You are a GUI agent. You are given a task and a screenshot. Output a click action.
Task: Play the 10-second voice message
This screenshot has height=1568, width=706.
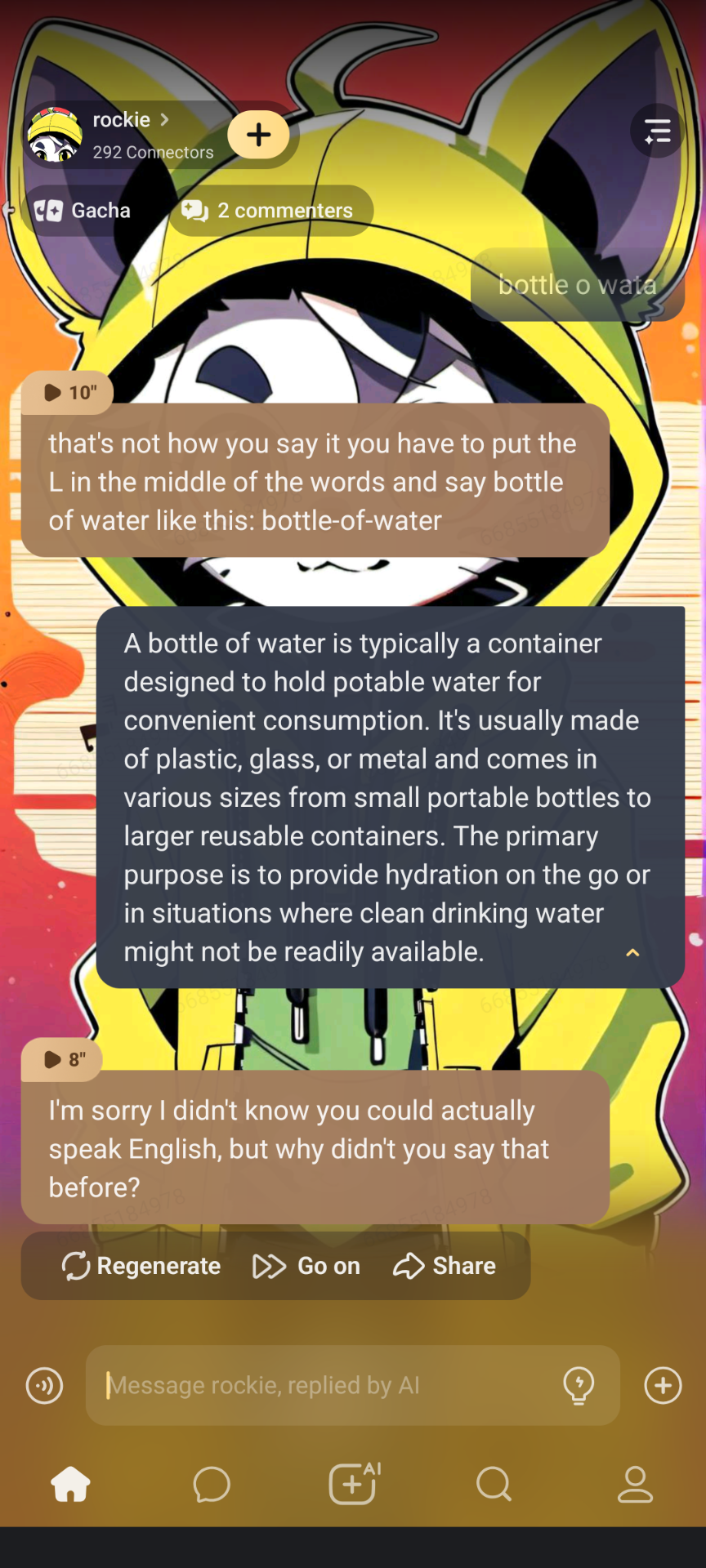(67, 393)
